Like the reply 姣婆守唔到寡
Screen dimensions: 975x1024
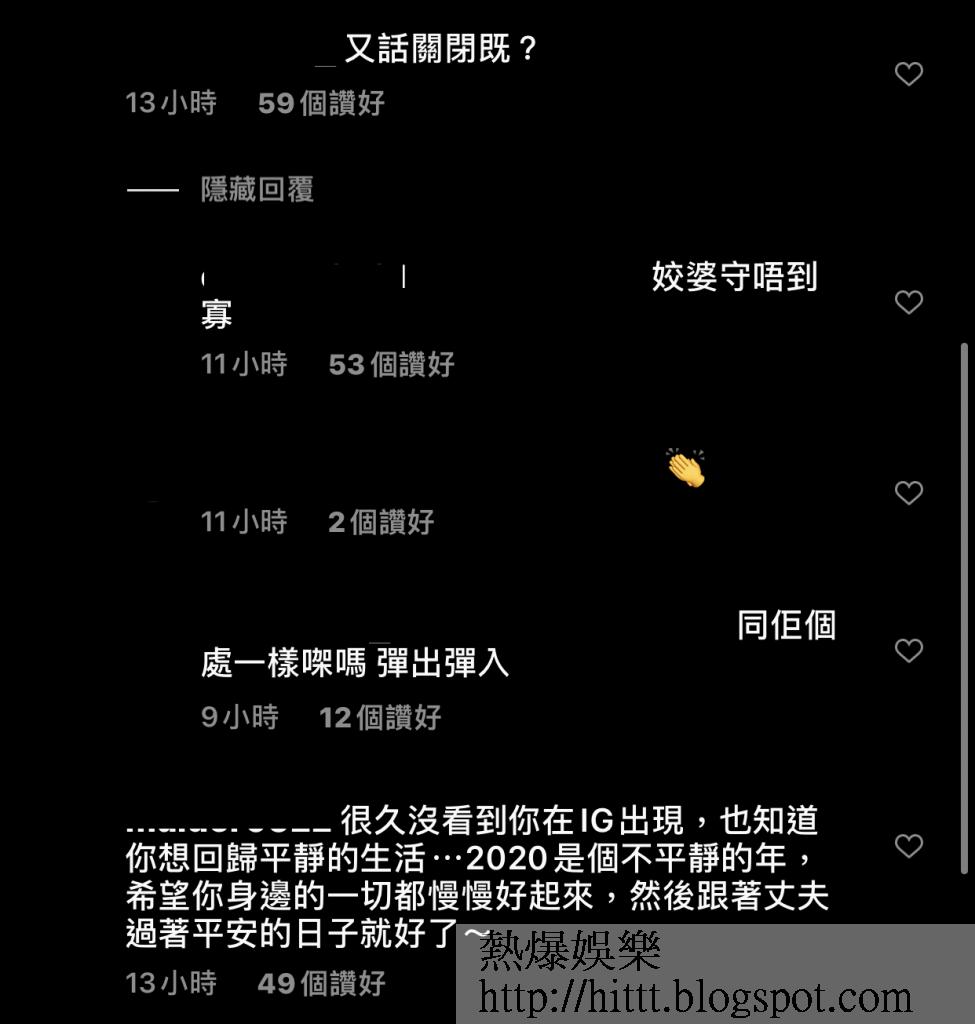[908, 302]
